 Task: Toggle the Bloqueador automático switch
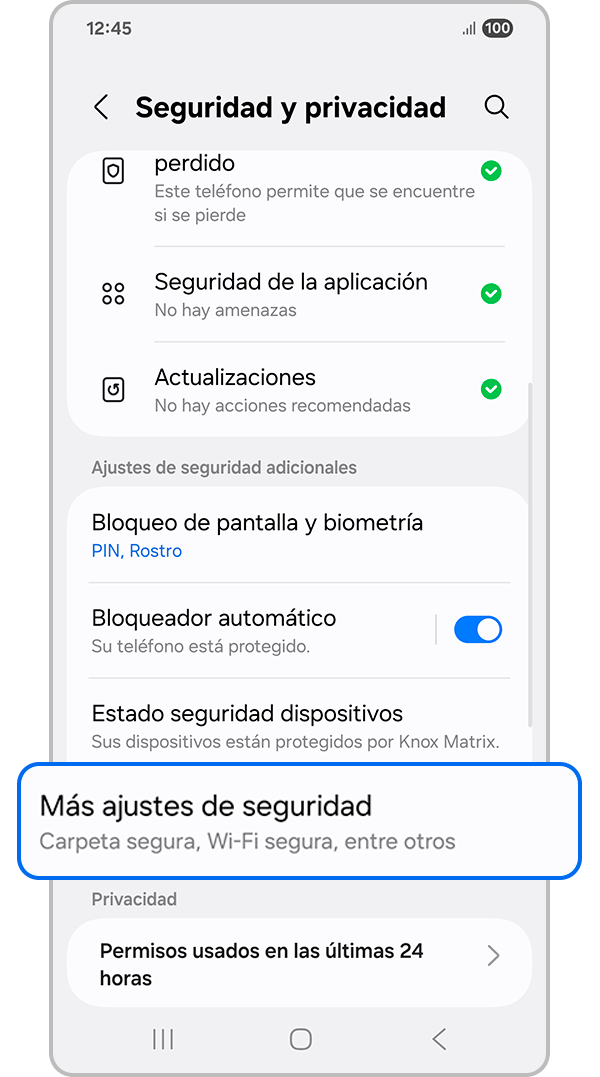[x=478, y=629]
